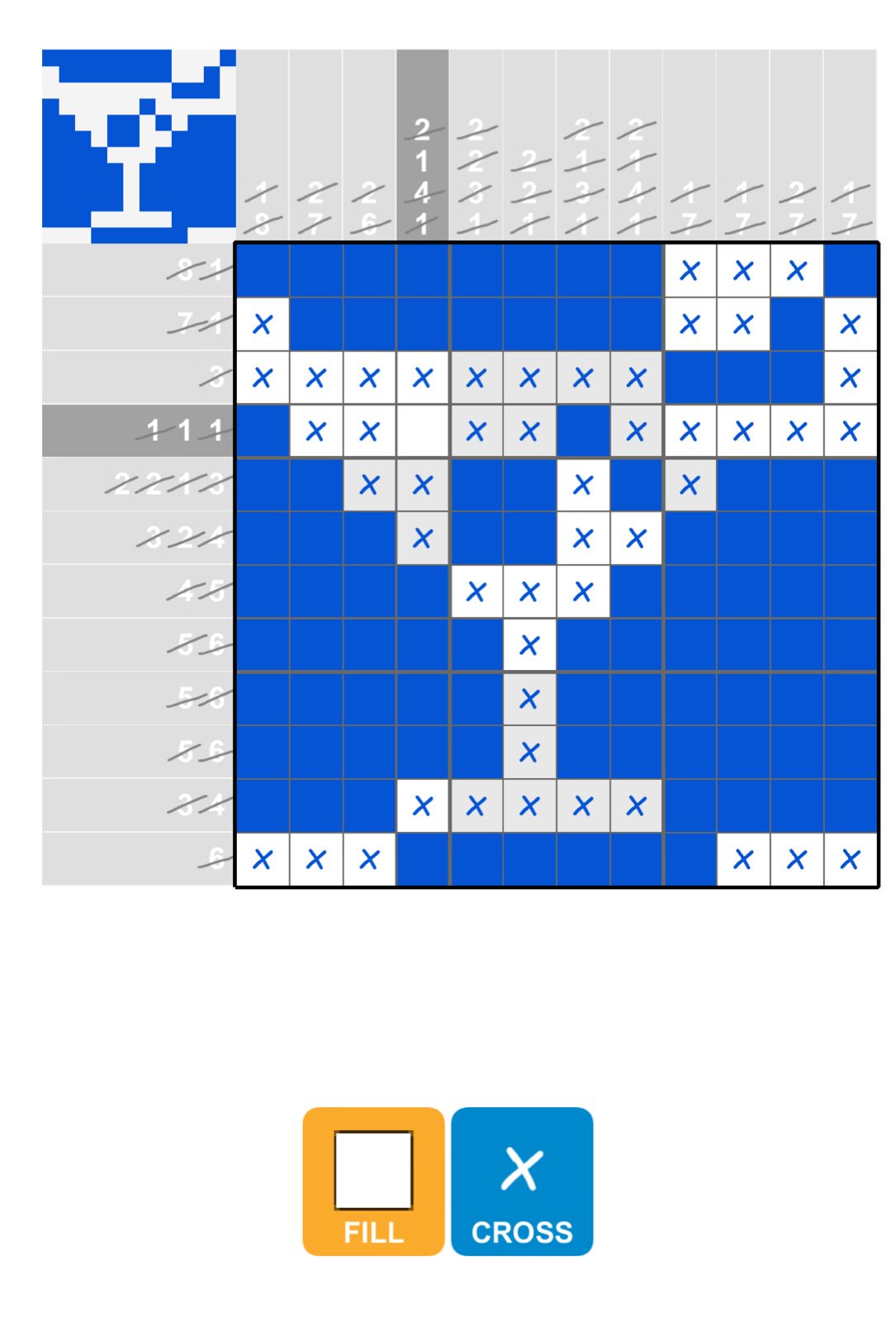Image resolution: width=896 pixels, height=1322 pixels.
Task: Select the FILL mode button
Action: point(373,1181)
